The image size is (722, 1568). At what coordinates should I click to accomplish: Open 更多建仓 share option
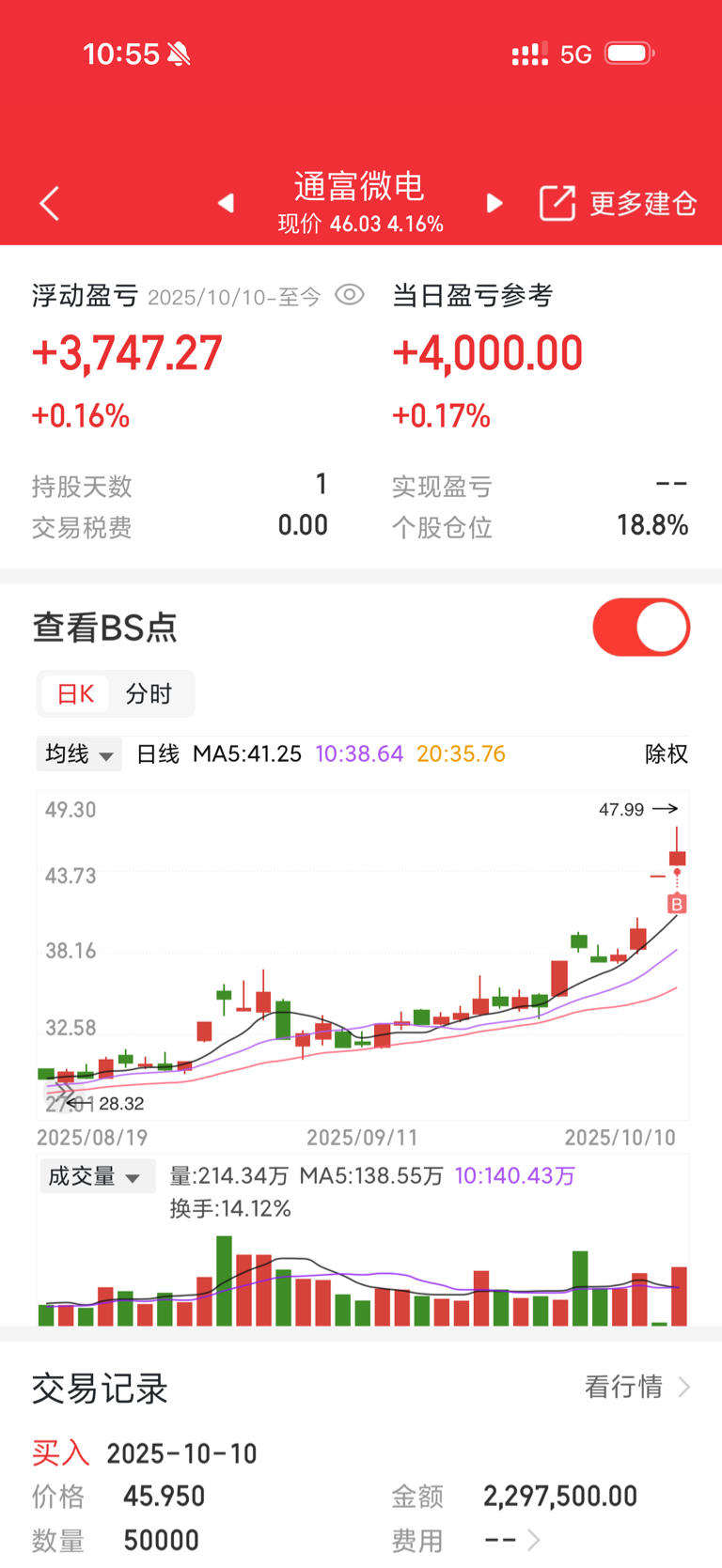coord(618,203)
